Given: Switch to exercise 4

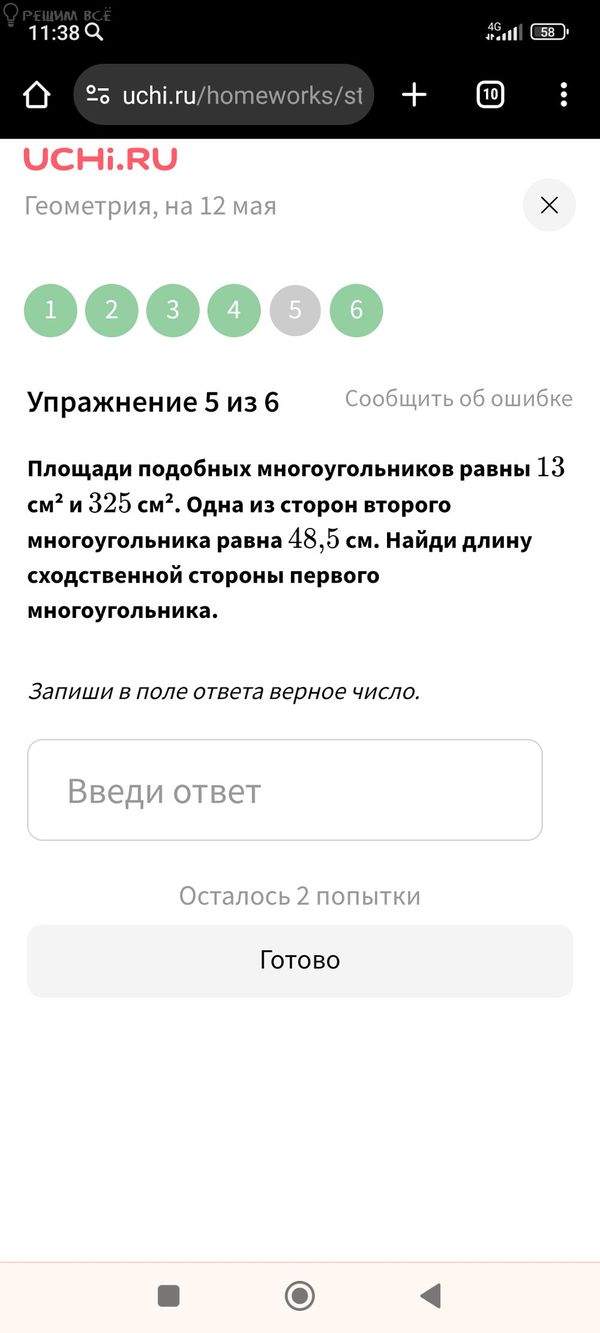Looking at the screenshot, I should (x=234, y=310).
